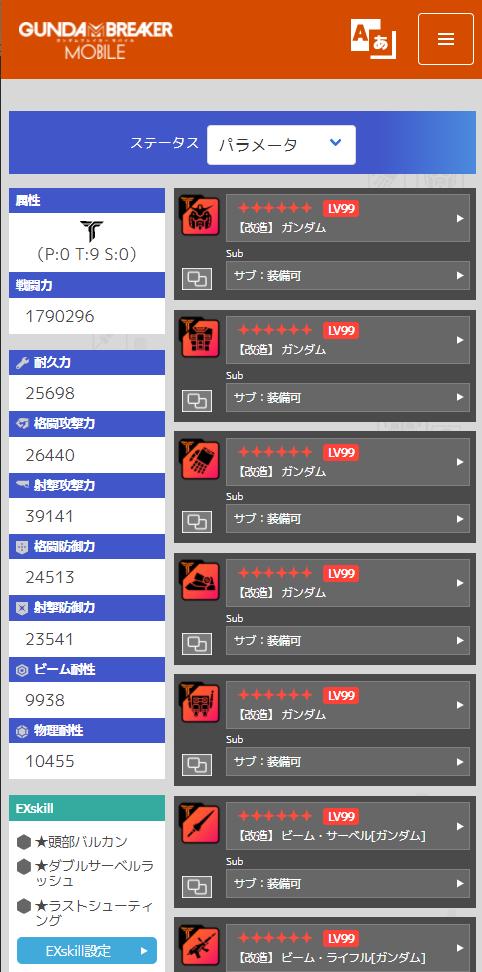Open the beam saber's サブ：装備可 row
The width and height of the screenshot is (482, 972).
tap(348, 883)
